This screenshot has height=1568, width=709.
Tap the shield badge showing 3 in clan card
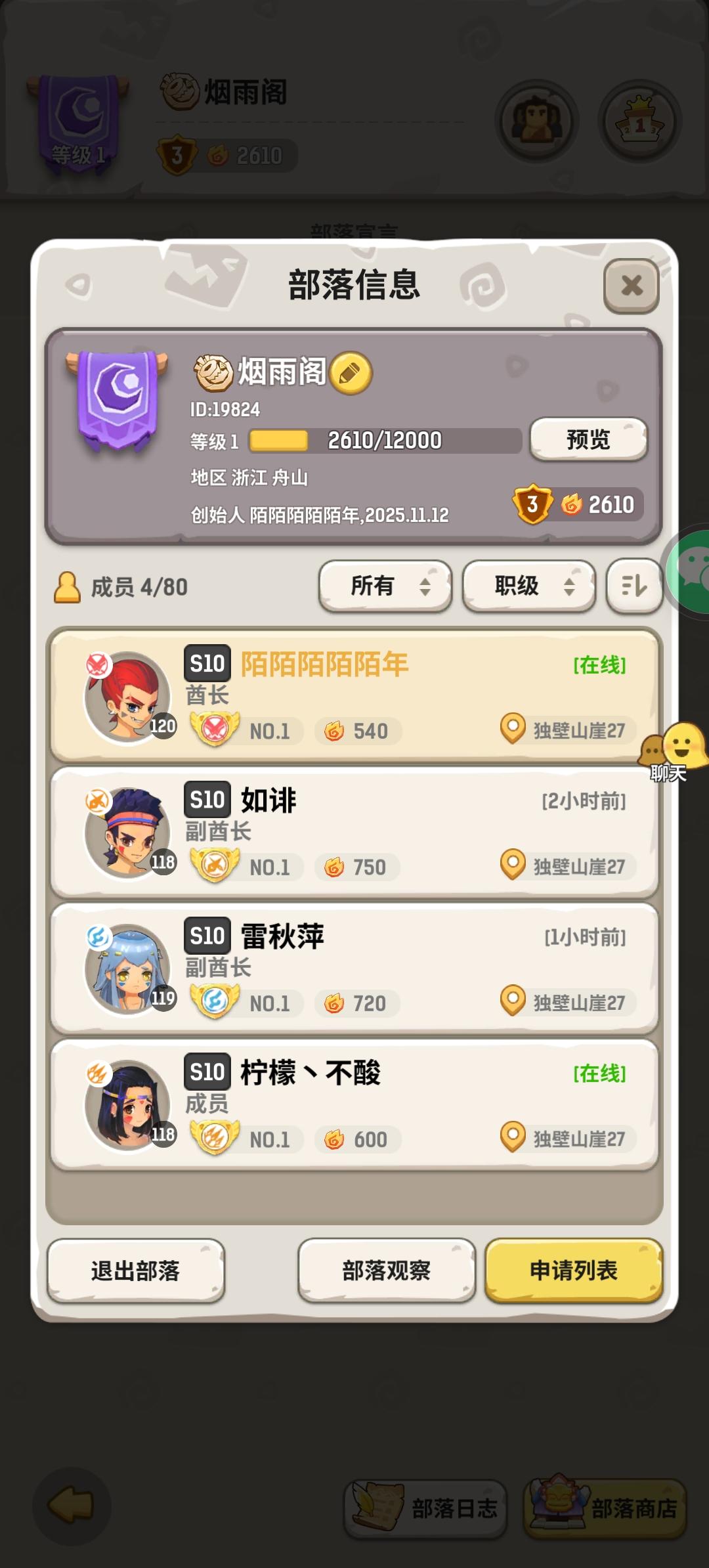click(532, 504)
